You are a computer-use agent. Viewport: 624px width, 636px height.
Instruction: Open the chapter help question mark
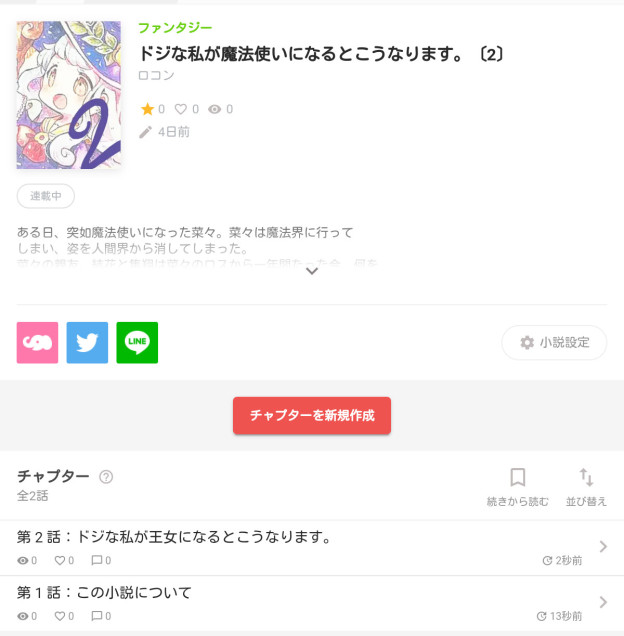(x=106, y=477)
